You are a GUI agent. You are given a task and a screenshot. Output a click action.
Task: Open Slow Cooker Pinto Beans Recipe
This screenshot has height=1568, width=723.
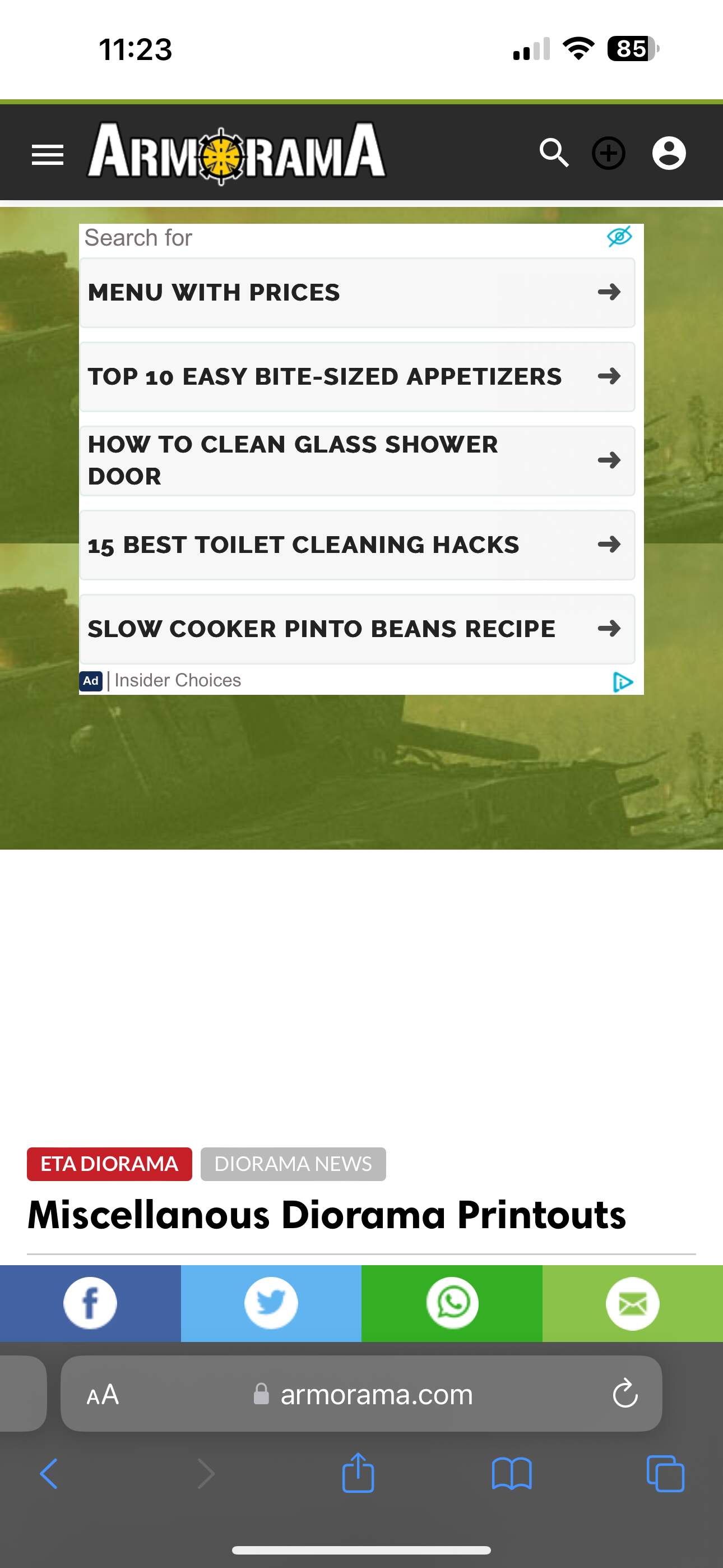[x=357, y=629]
